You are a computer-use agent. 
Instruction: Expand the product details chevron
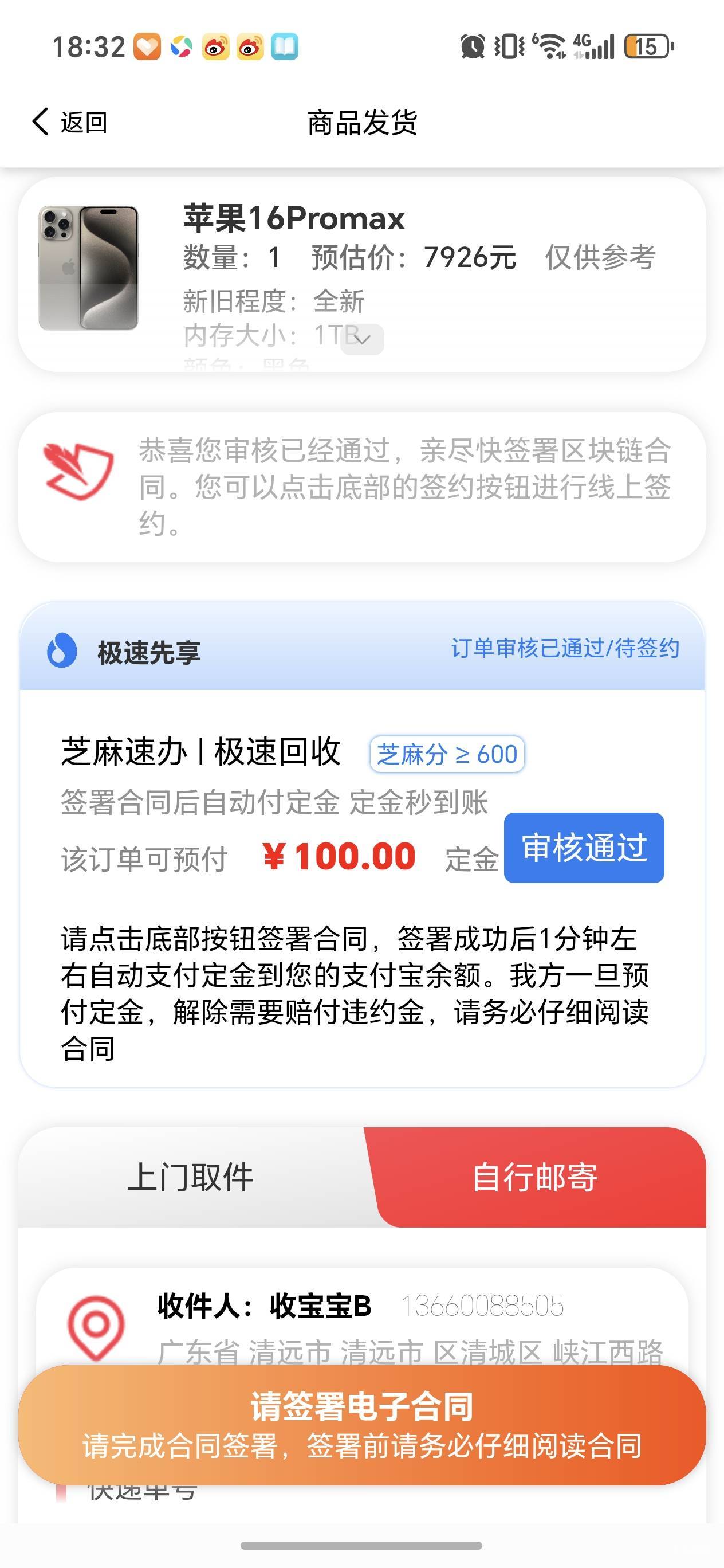(362, 339)
